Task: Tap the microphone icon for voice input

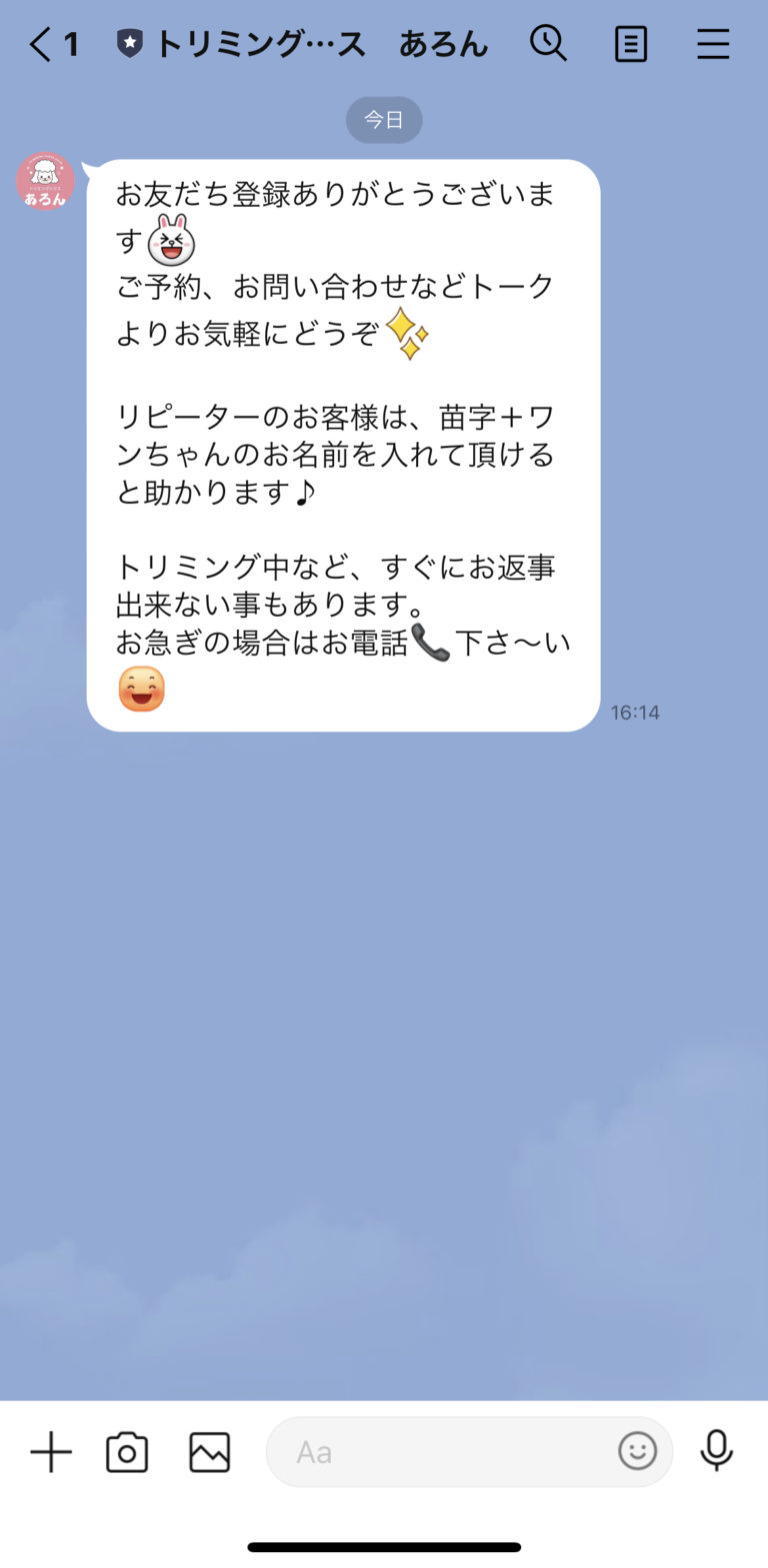Action: pyautogui.click(x=718, y=1451)
